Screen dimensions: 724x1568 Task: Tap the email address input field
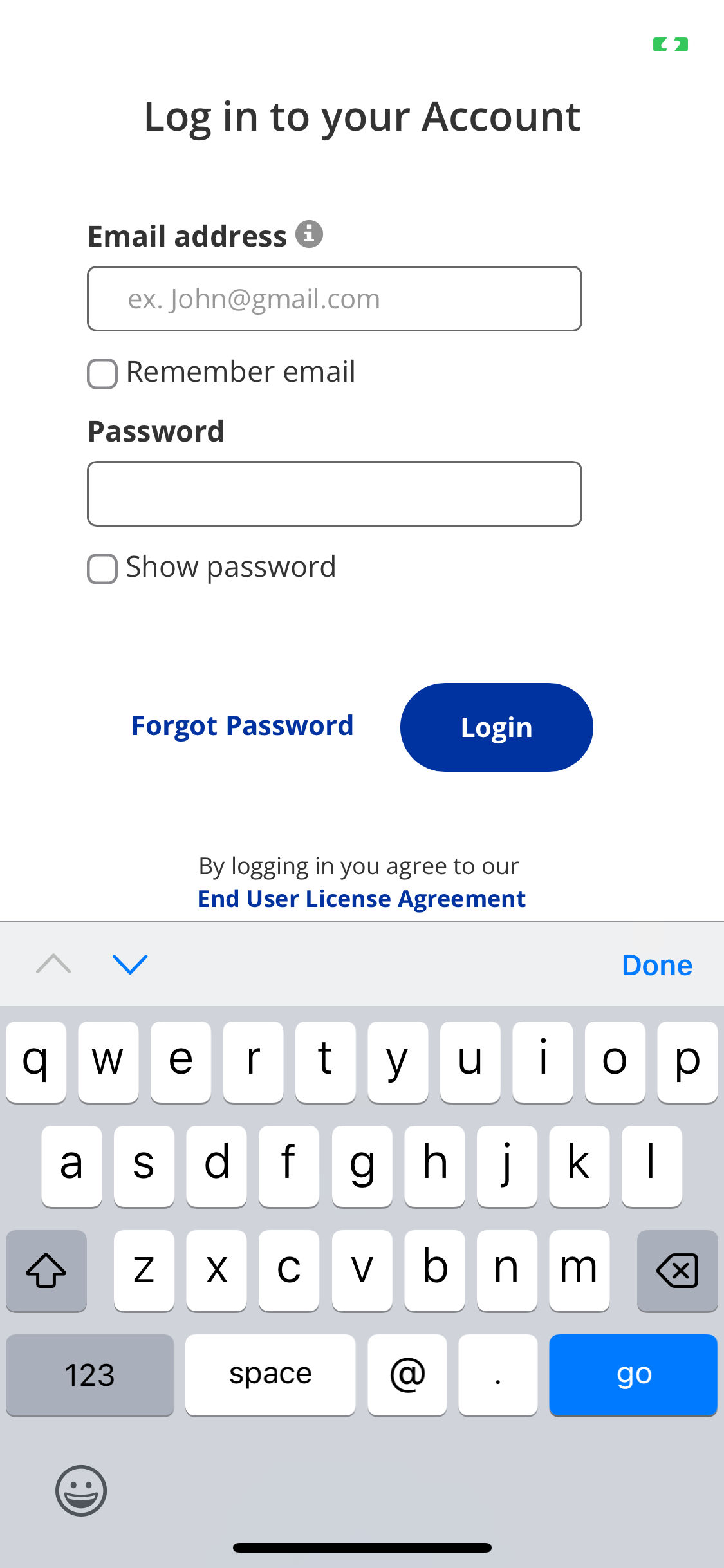pyautogui.click(x=335, y=299)
